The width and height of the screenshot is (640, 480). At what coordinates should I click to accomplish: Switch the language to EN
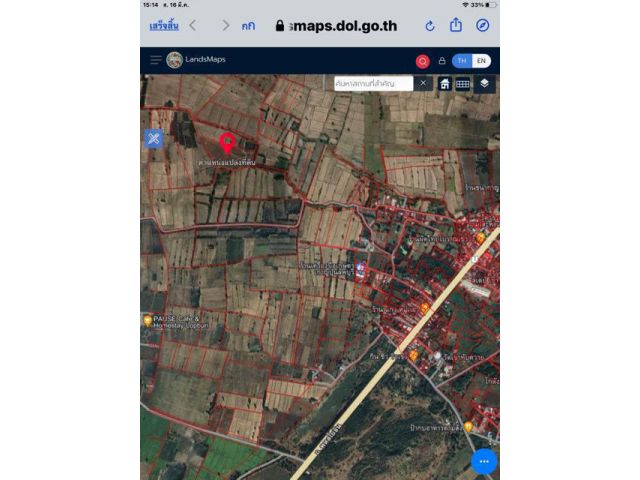pos(481,61)
